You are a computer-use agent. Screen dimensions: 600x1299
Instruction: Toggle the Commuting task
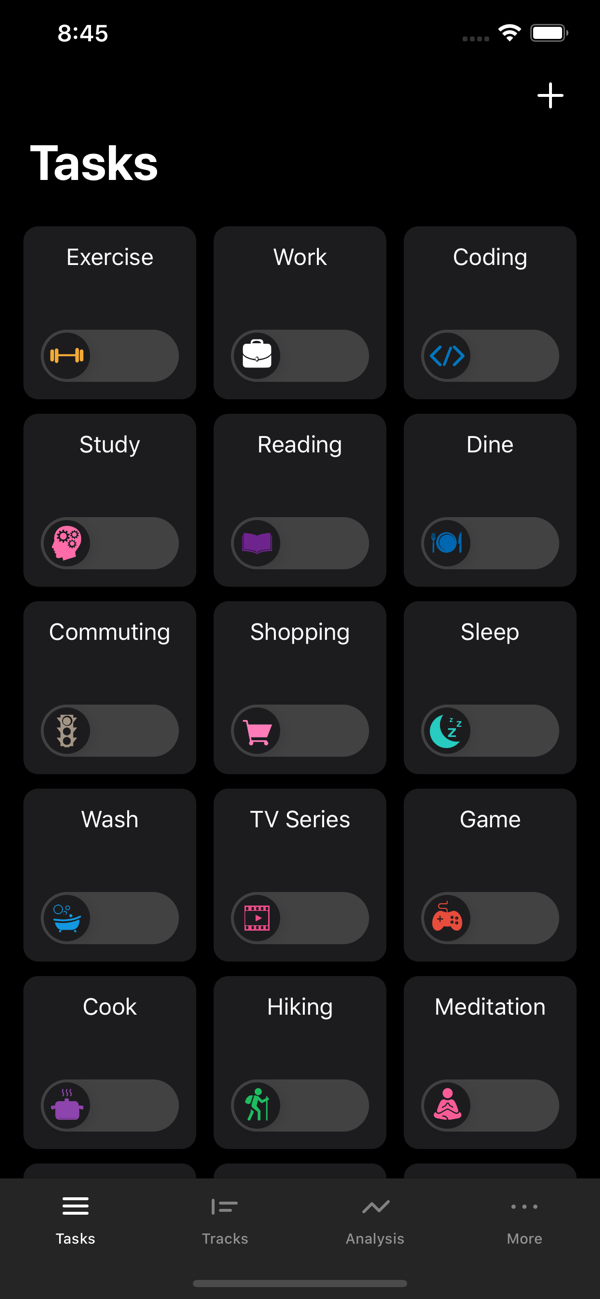(110, 731)
